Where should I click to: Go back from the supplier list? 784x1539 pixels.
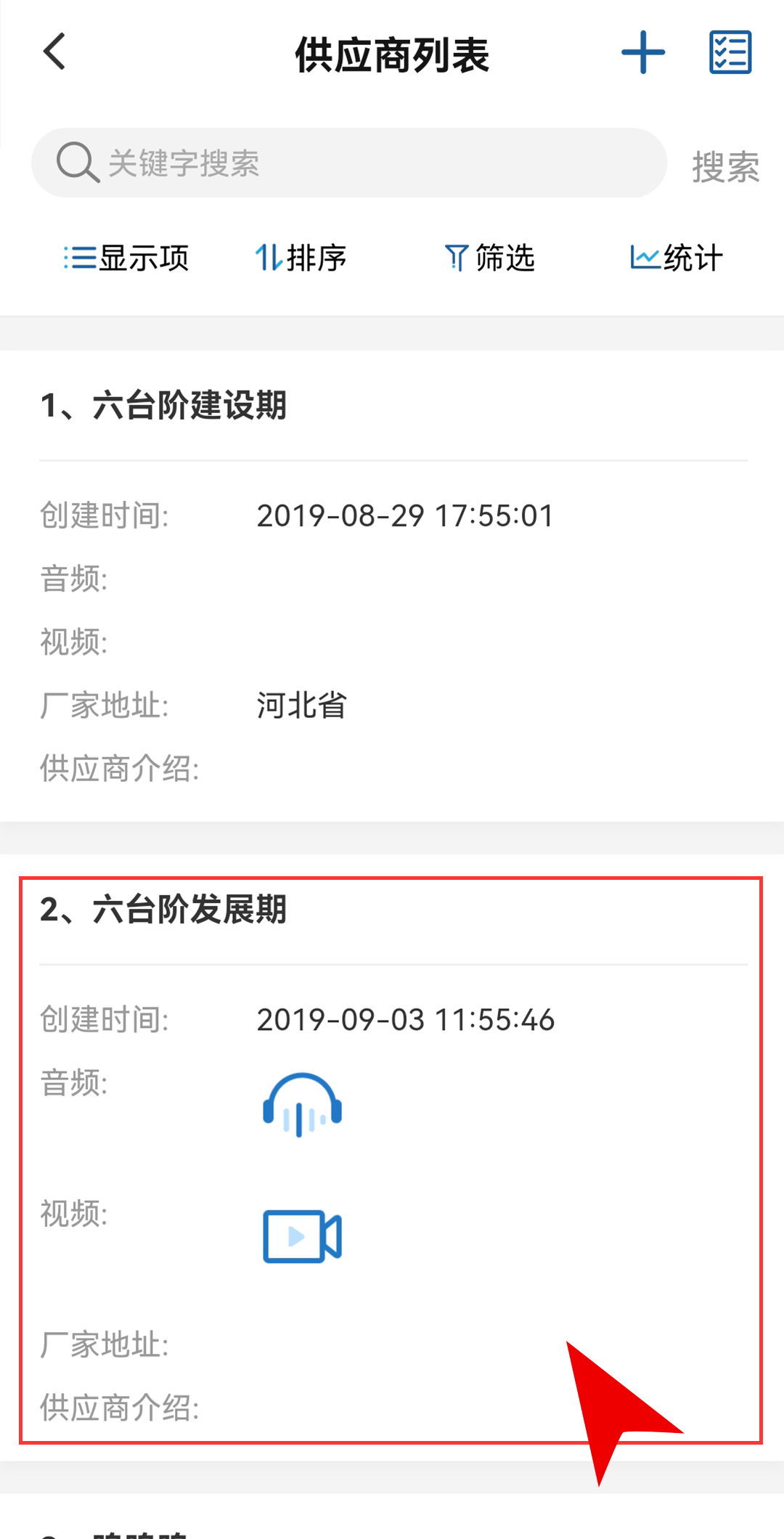(54, 52)
